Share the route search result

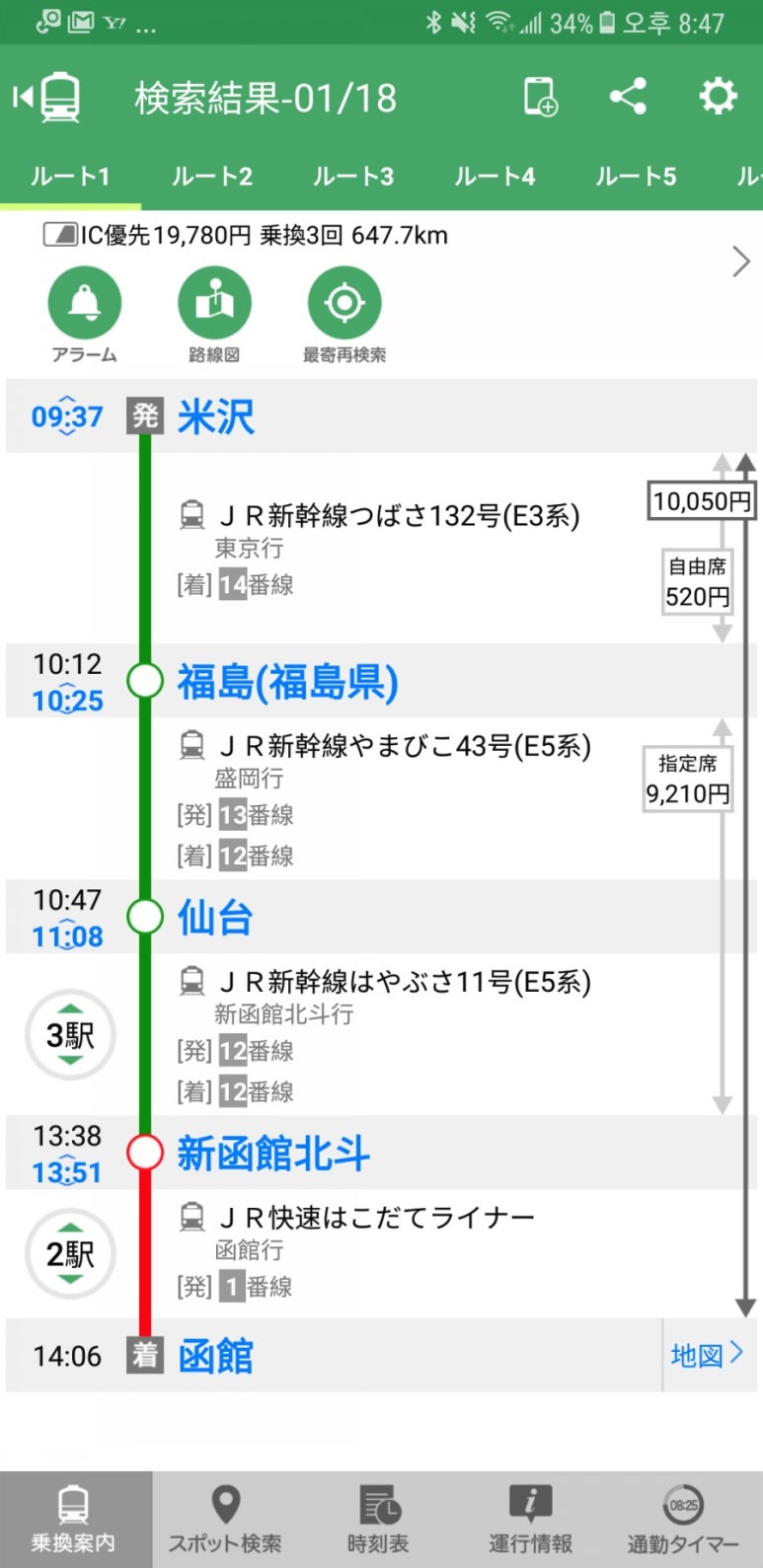(628, 97)
